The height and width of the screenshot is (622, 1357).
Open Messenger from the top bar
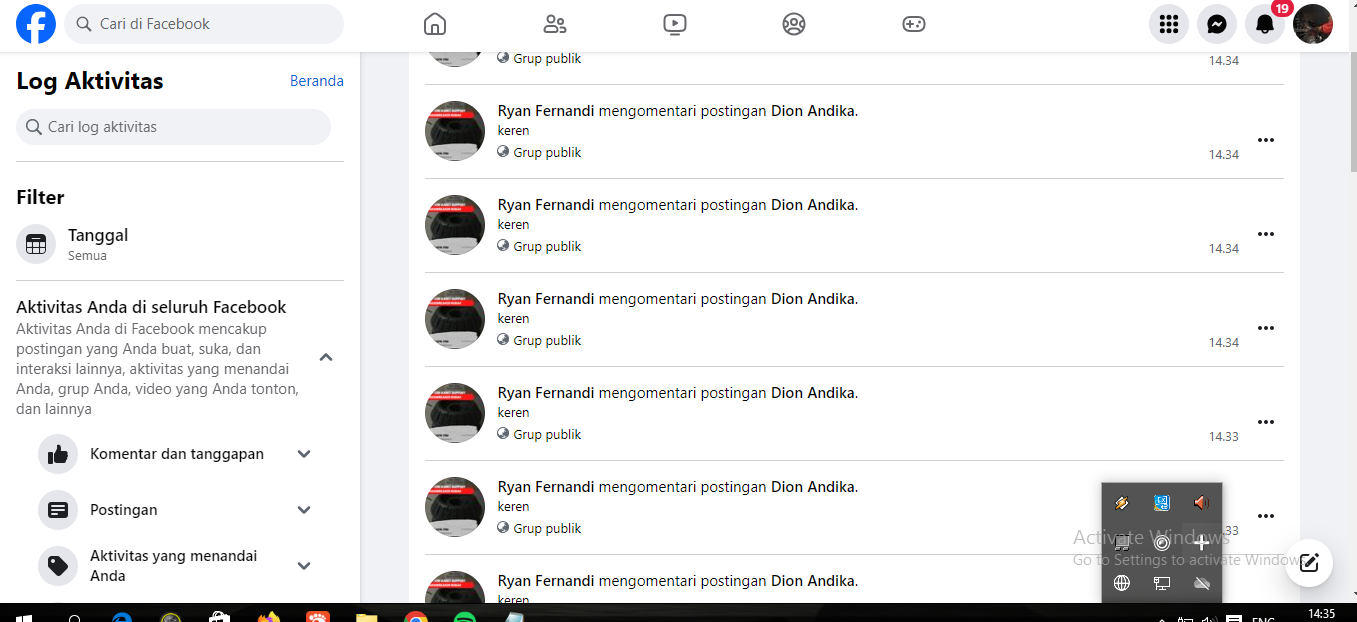pyautogui.click(x=1217, y=25)
